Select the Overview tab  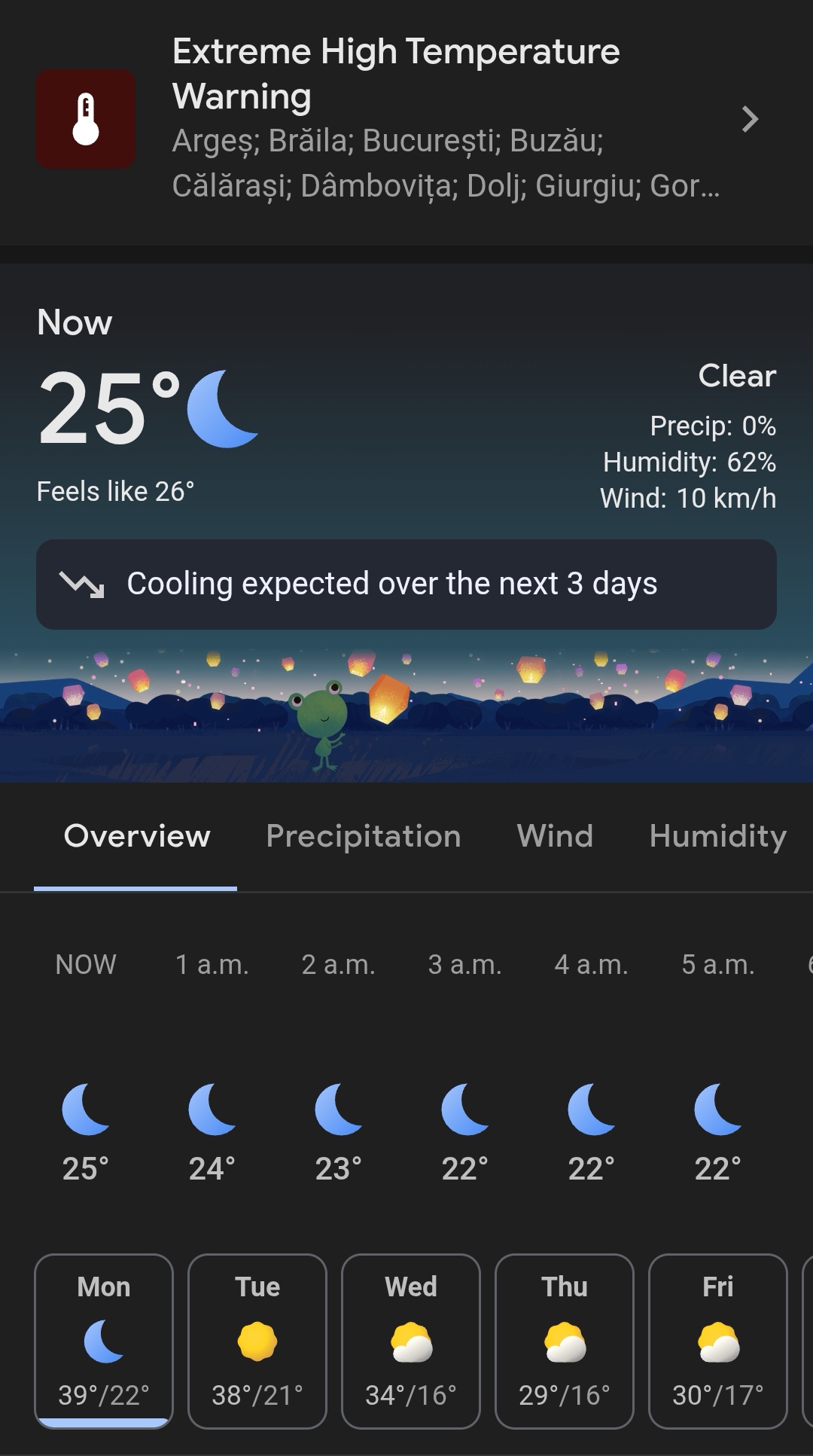pyautogui.click(x=136, y=836)
